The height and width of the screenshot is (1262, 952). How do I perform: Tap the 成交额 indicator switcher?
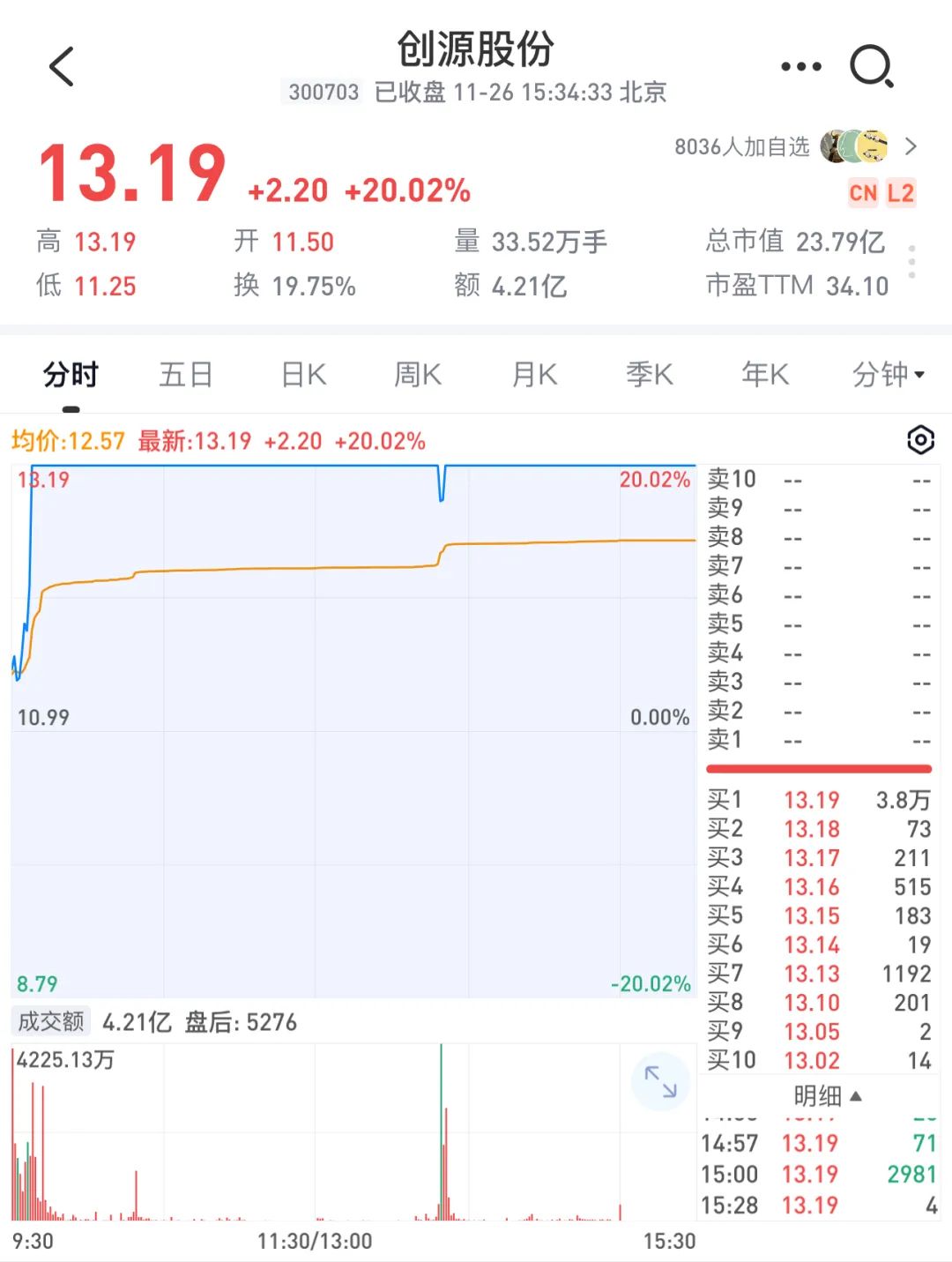point(51,1022)
